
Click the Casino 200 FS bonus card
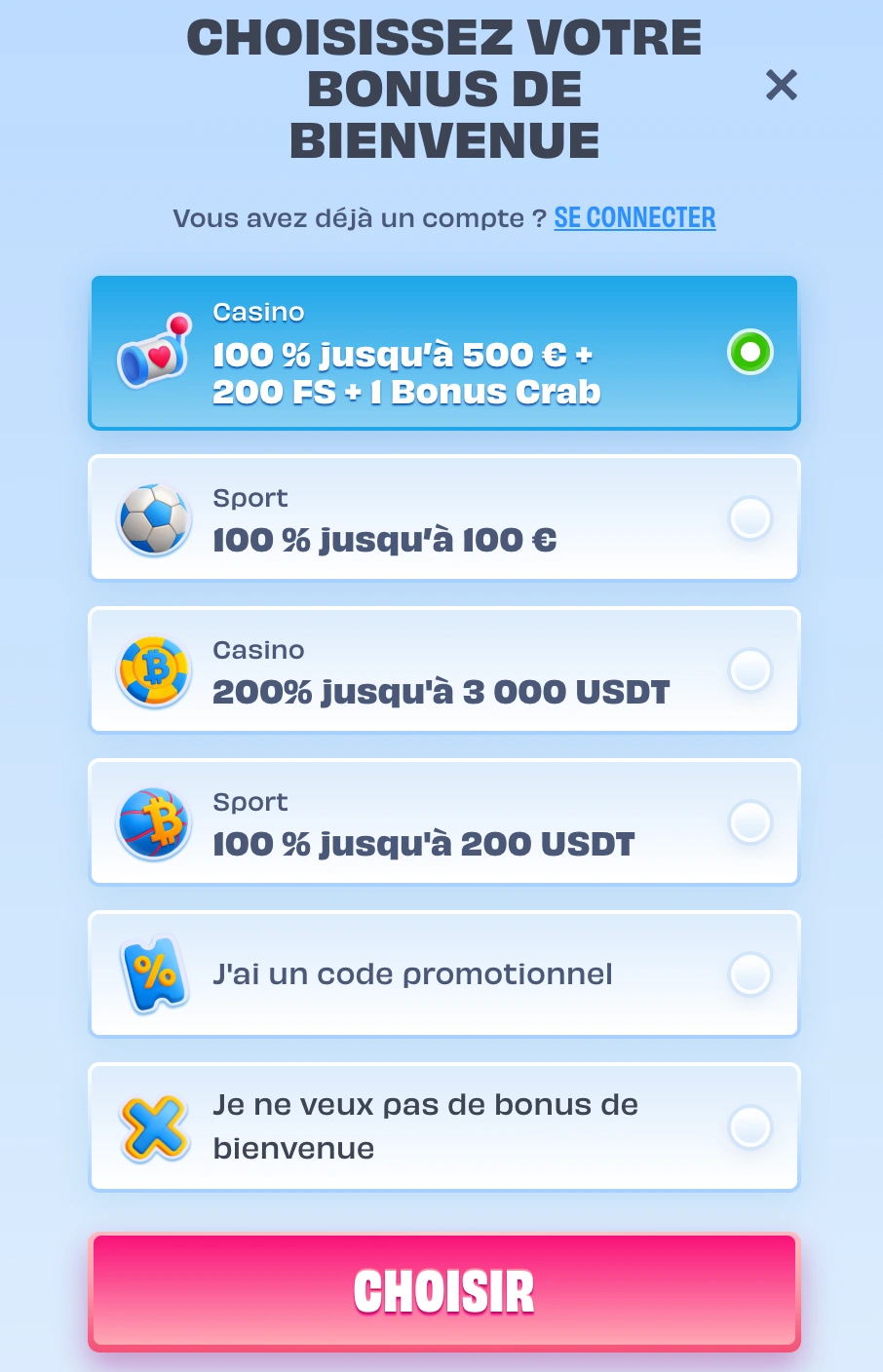tap(443, 353)
